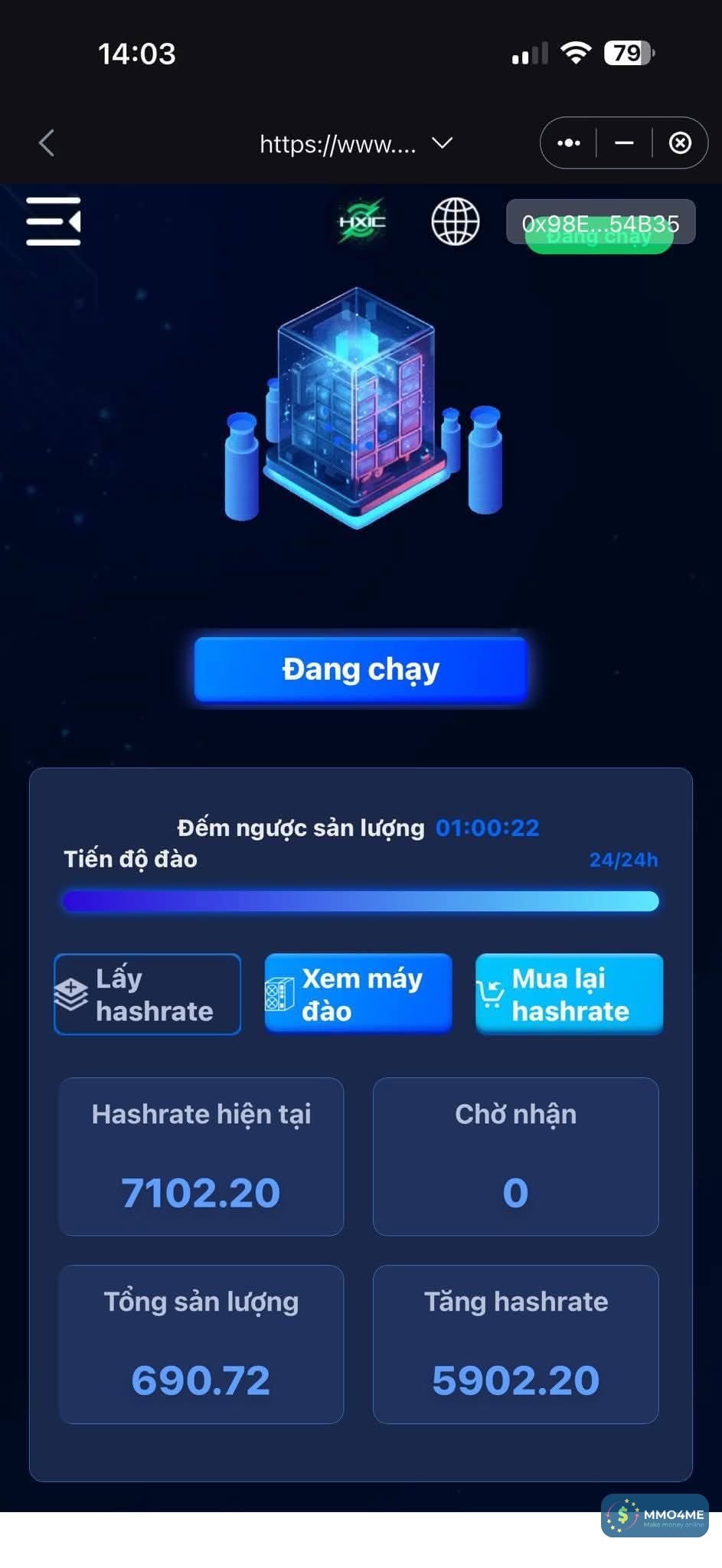The width and height of the screenshot is (722, 1568).
Task: Open wallet address 0x98E...54B35
Action: pyautogui.click(x=600, y=223)
